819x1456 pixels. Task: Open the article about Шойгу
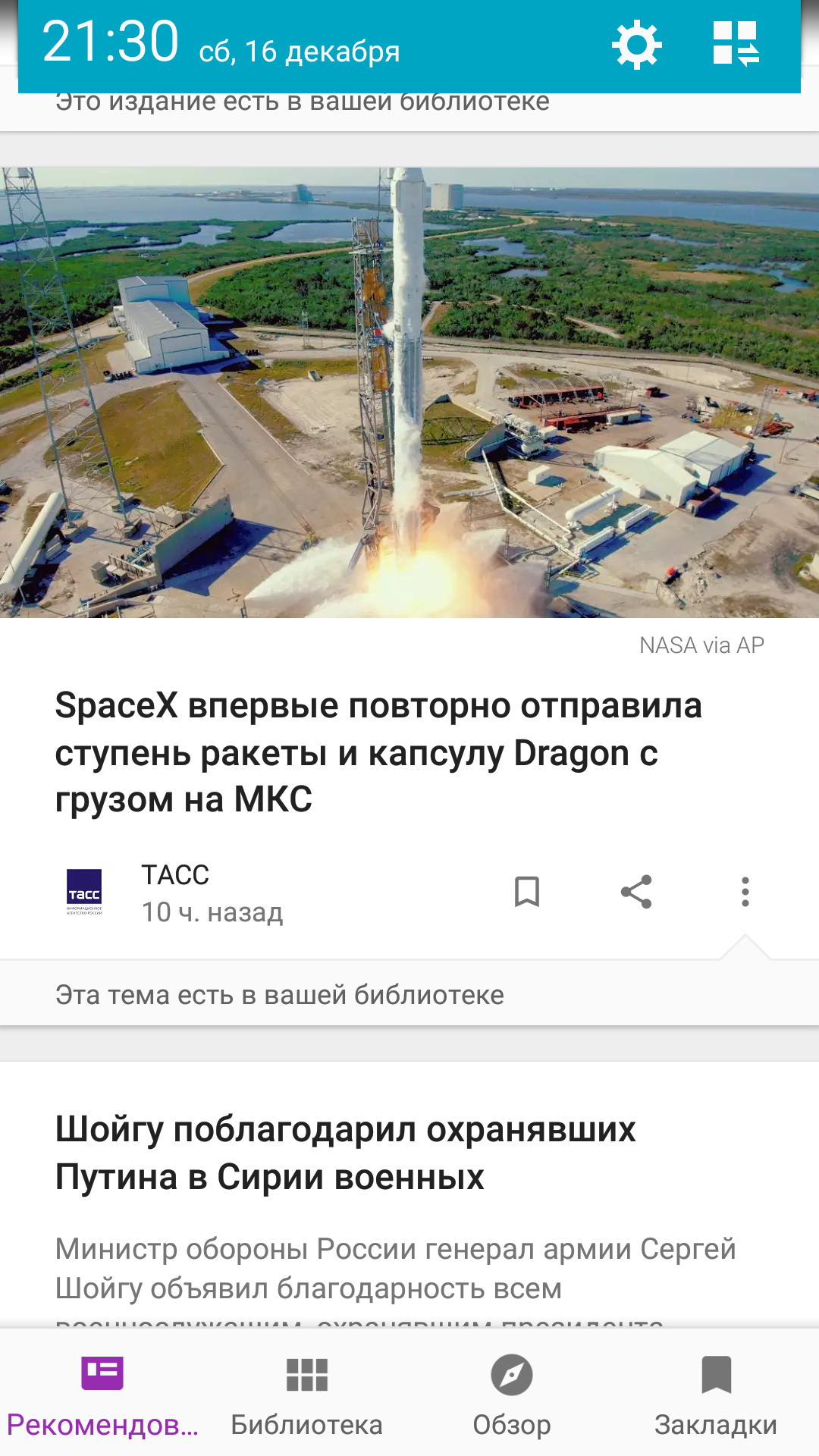coord(346,1153)
